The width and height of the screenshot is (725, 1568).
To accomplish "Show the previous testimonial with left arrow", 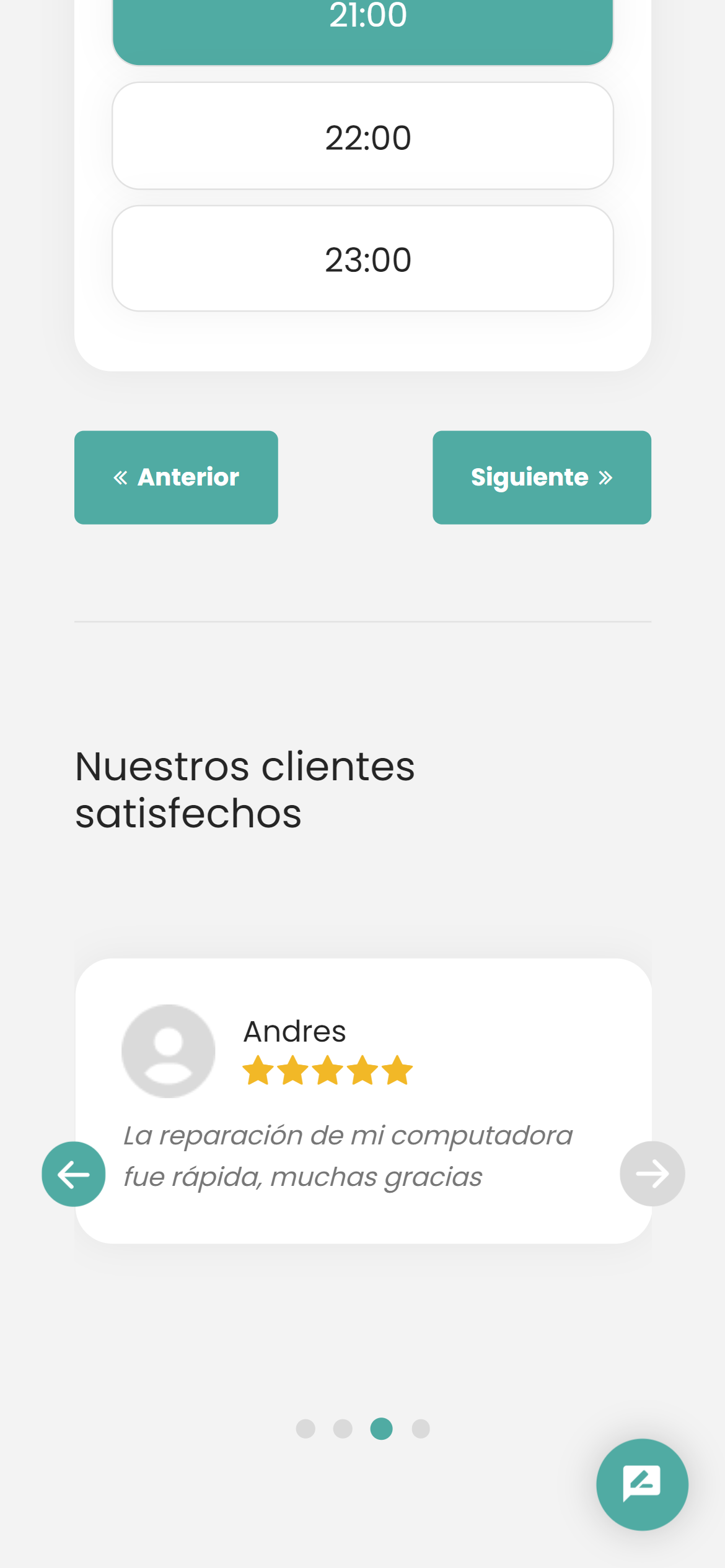I will click(x=74, y=1174).
